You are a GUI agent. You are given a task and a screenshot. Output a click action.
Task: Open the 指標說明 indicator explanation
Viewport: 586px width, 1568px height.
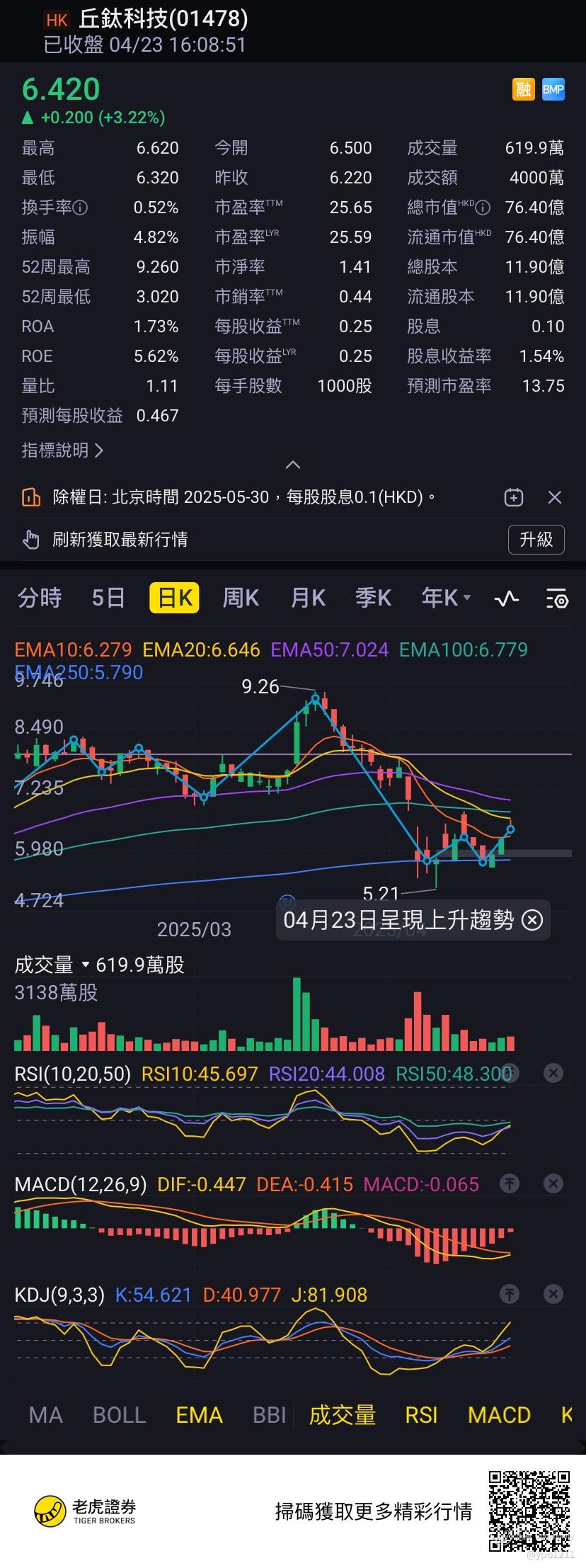click(x=62, y=450)
